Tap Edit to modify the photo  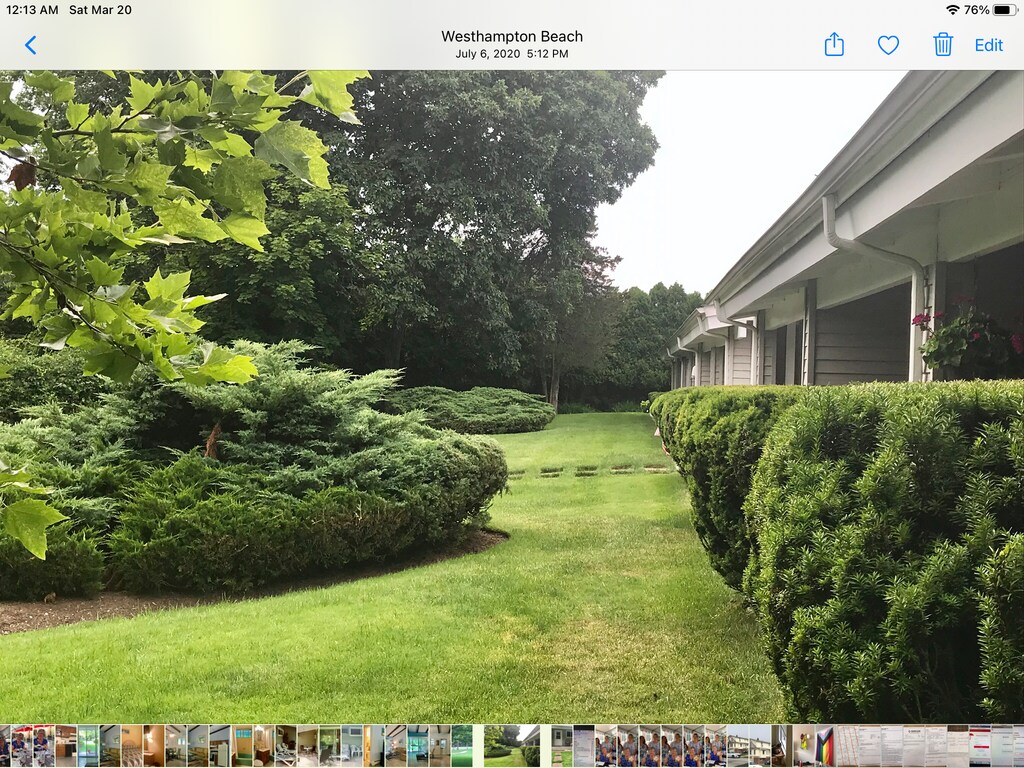tap(988, 45)
